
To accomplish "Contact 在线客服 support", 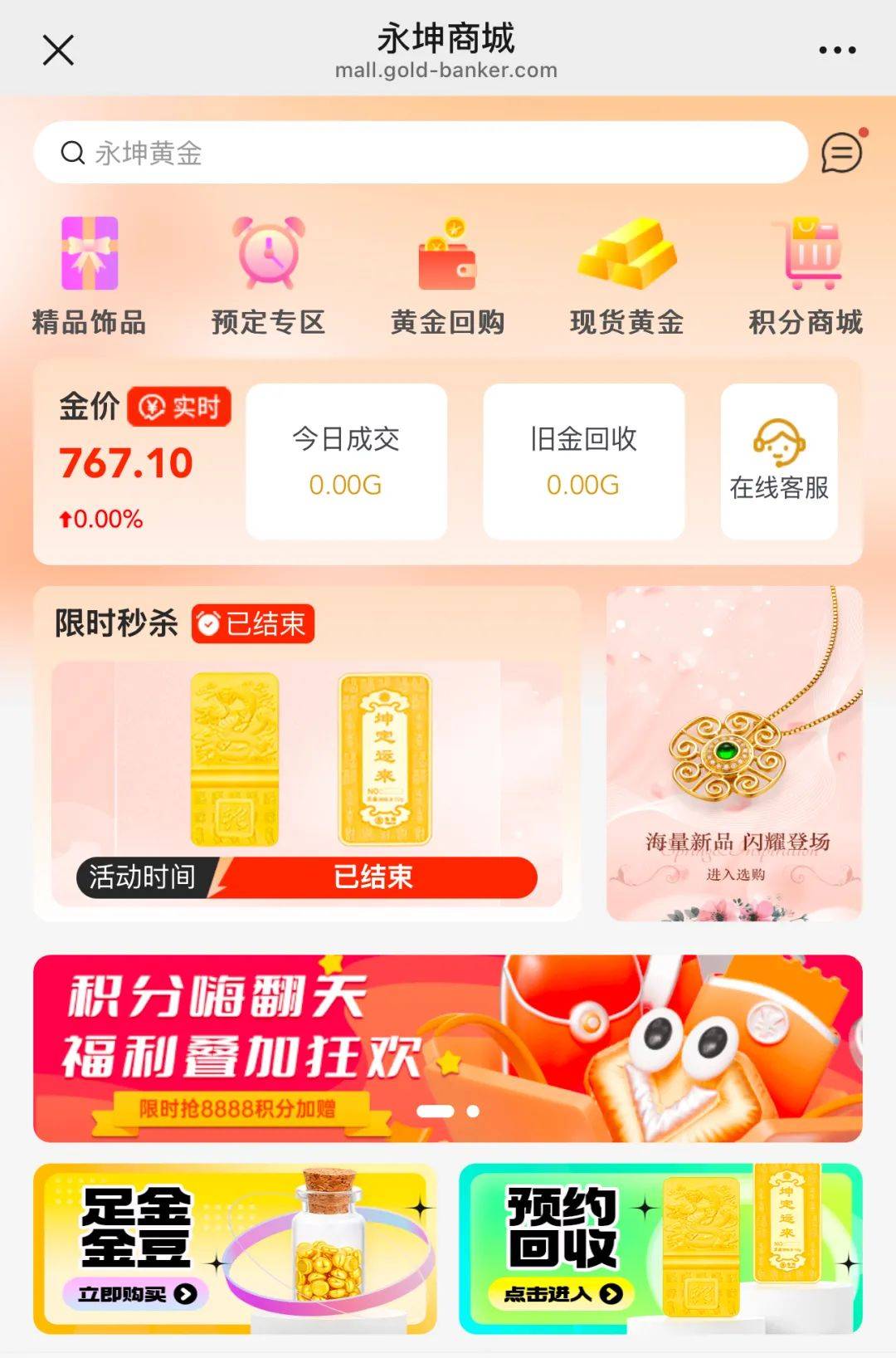I will tap(778, 461).
